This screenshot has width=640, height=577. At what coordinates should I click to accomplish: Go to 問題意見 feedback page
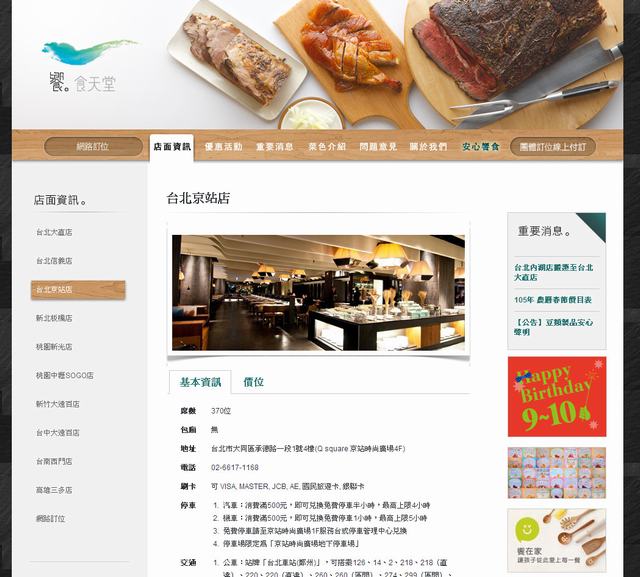tap(378, 147)
